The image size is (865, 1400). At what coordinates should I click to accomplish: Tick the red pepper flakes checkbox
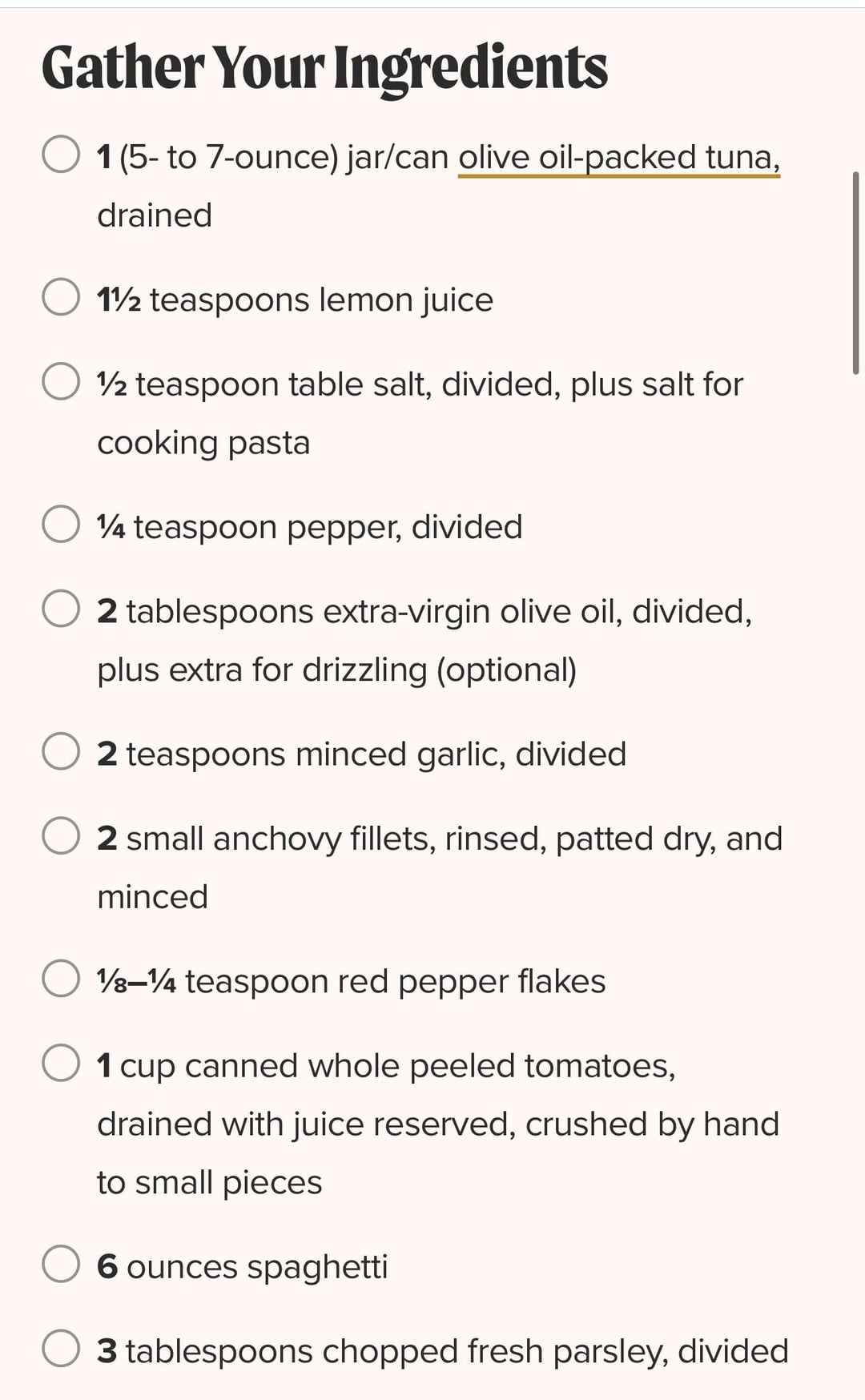pos(61,978)
